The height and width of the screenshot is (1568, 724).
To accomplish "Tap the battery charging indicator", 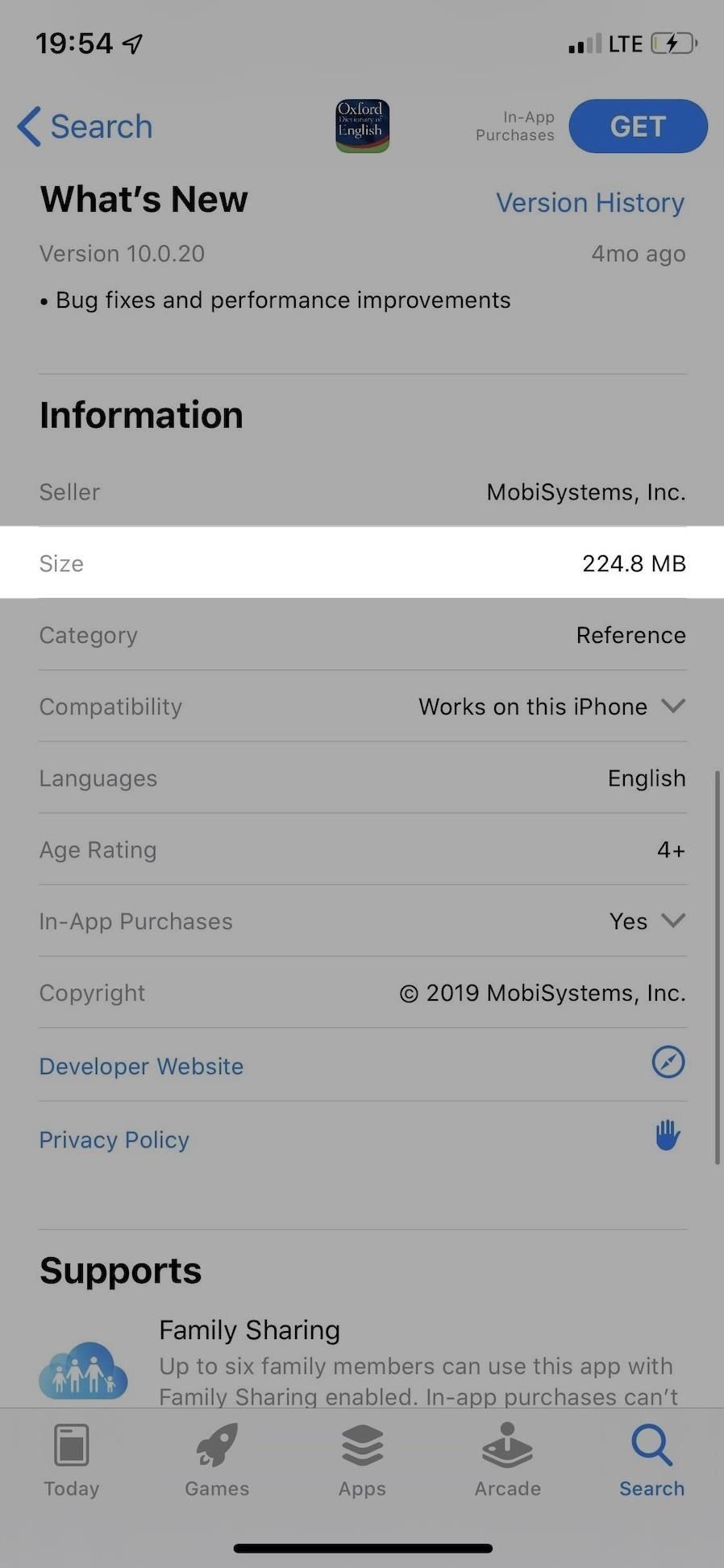I will [x=672, y=43].
